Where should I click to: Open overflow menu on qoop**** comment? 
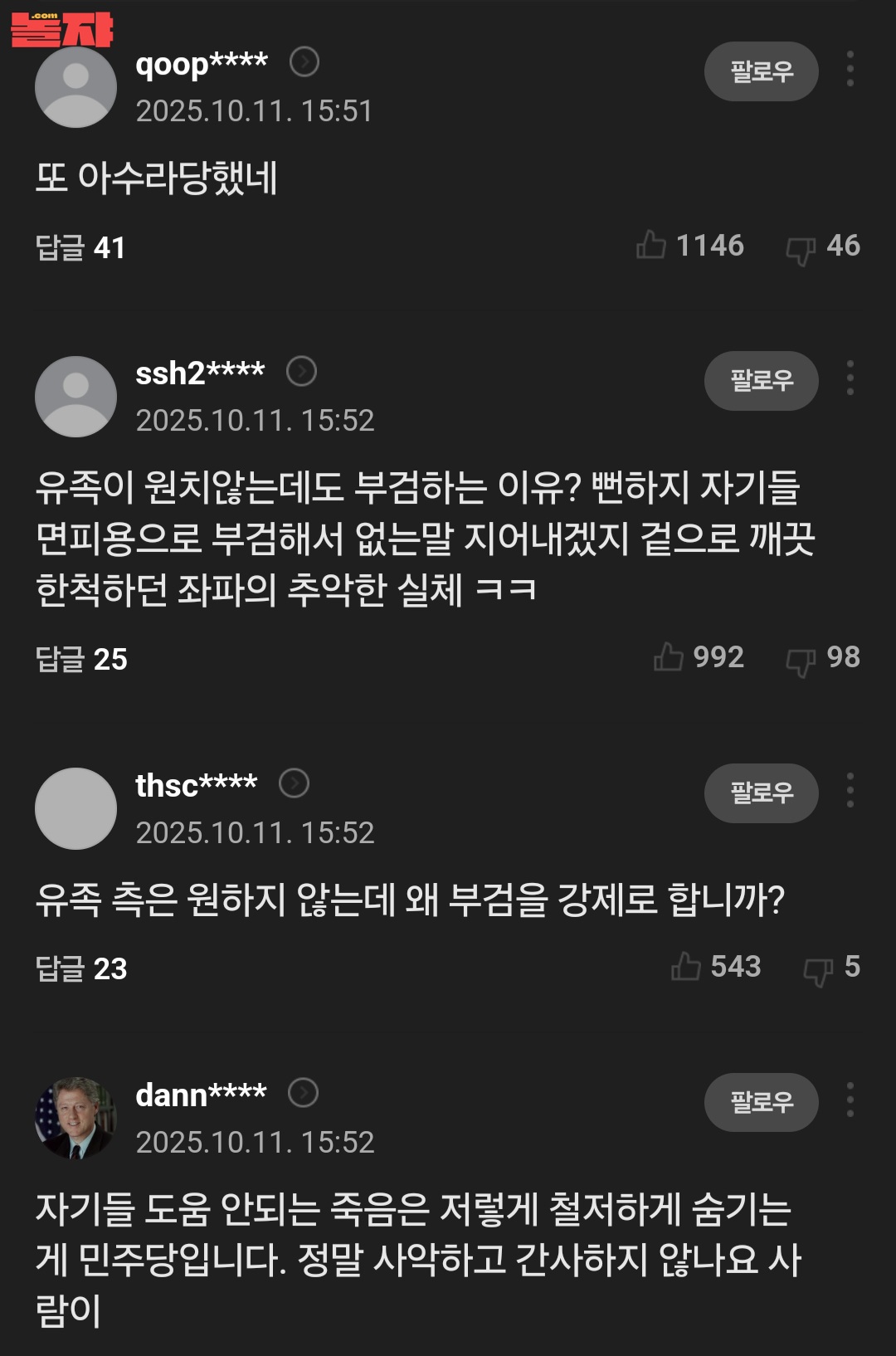point(850,69)
